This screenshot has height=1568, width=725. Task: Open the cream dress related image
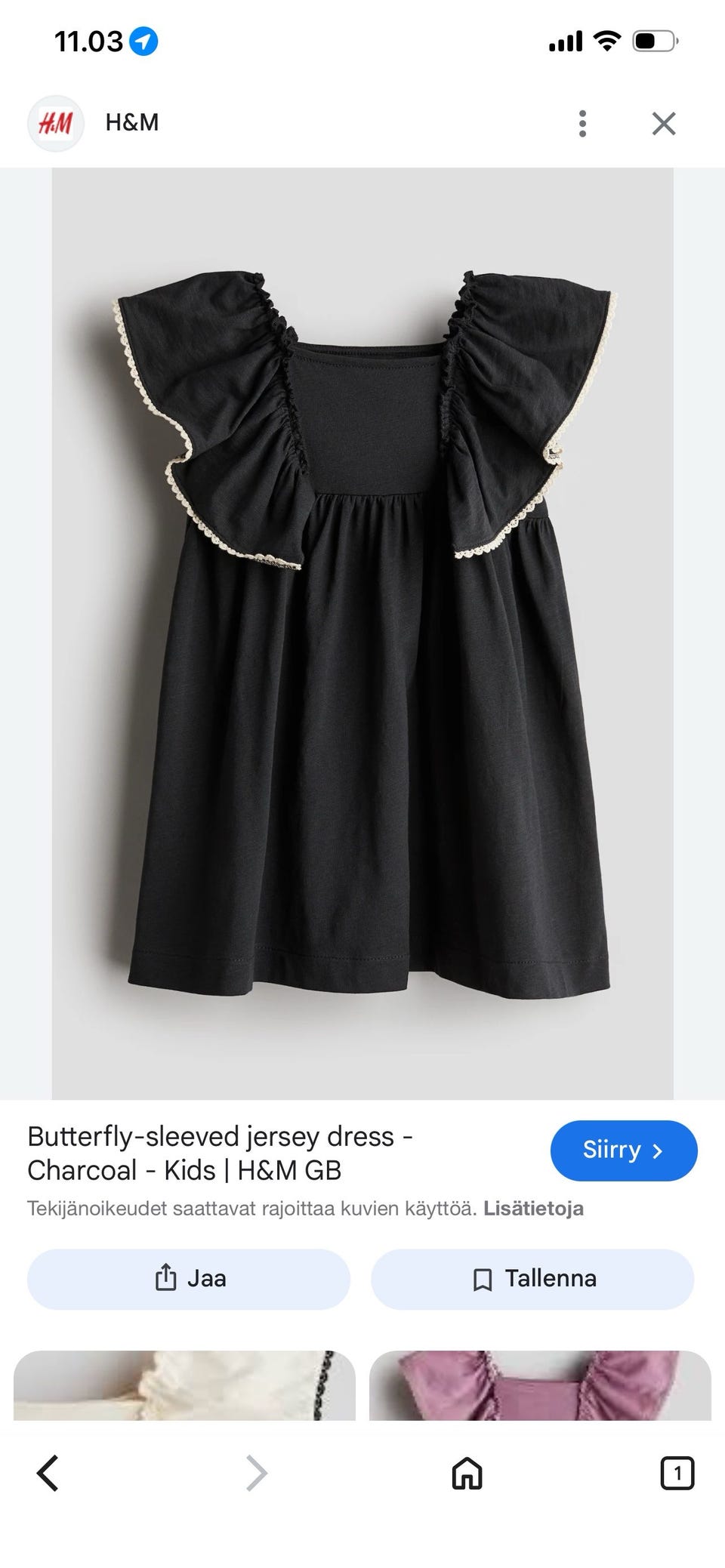click(184, 1385)
